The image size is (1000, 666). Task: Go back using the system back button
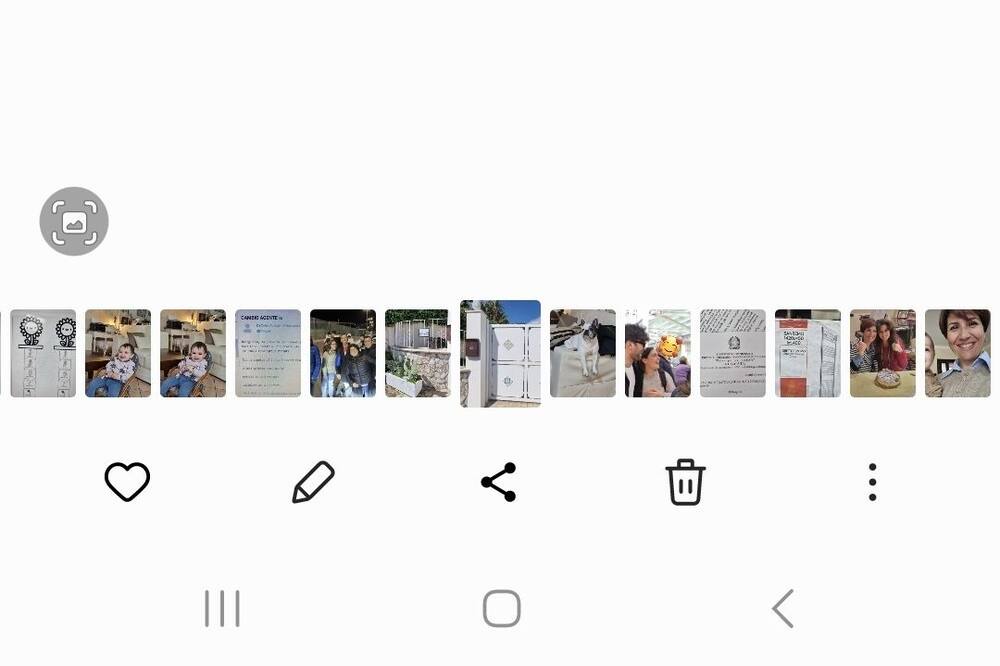point(783,608)
